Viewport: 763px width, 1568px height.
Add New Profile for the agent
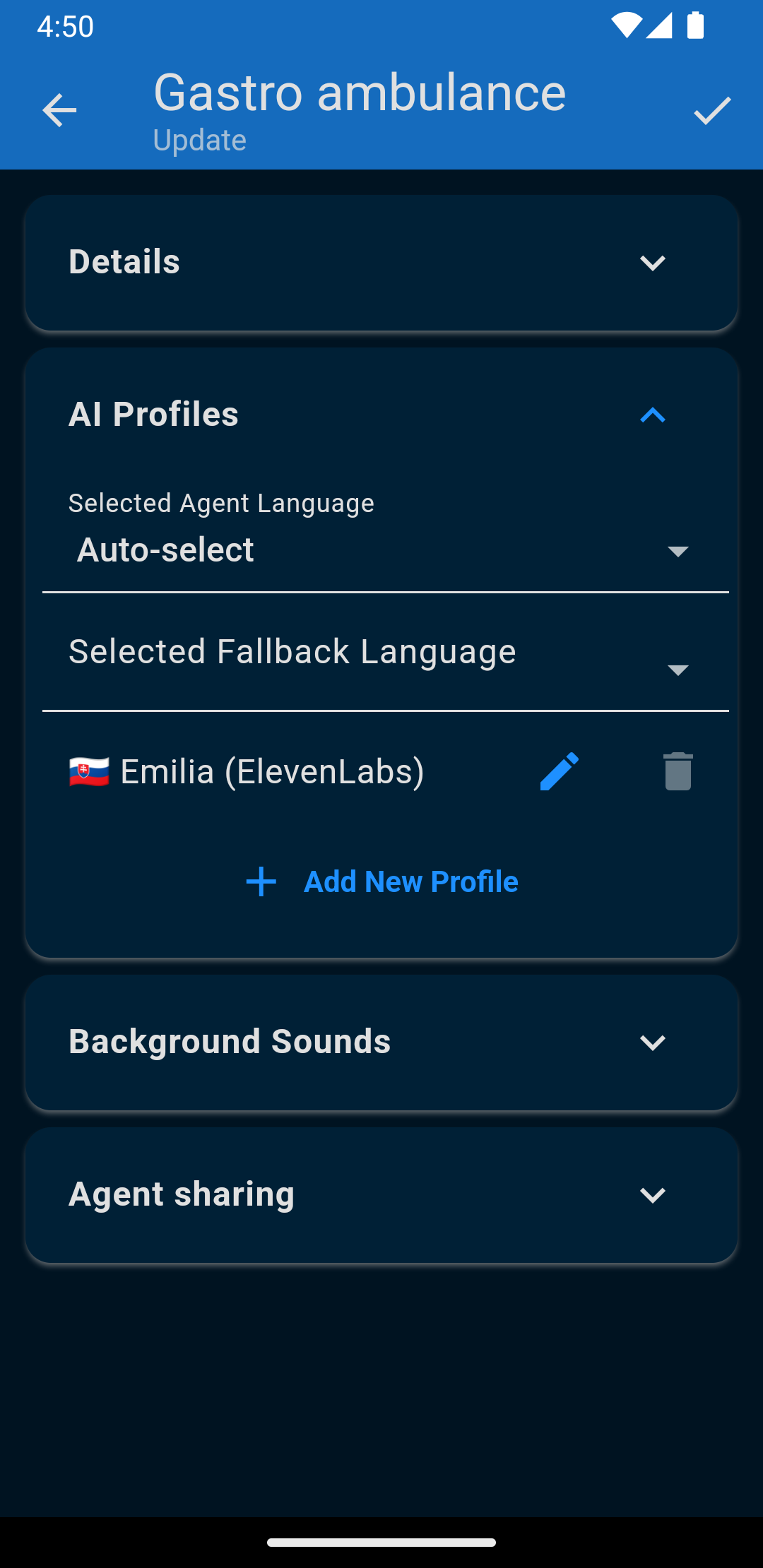coord(410,881)
